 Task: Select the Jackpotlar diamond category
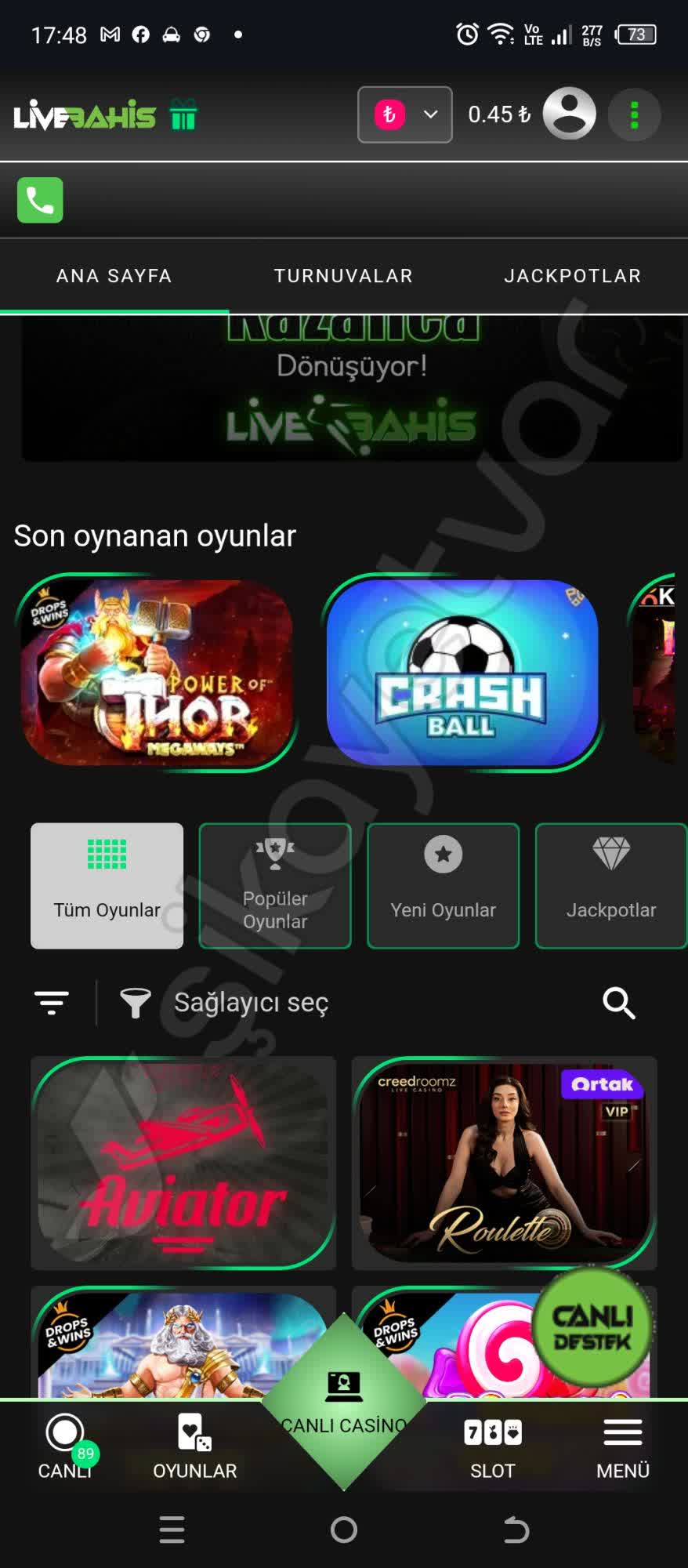pyautogui.click(x=611, y=886)
